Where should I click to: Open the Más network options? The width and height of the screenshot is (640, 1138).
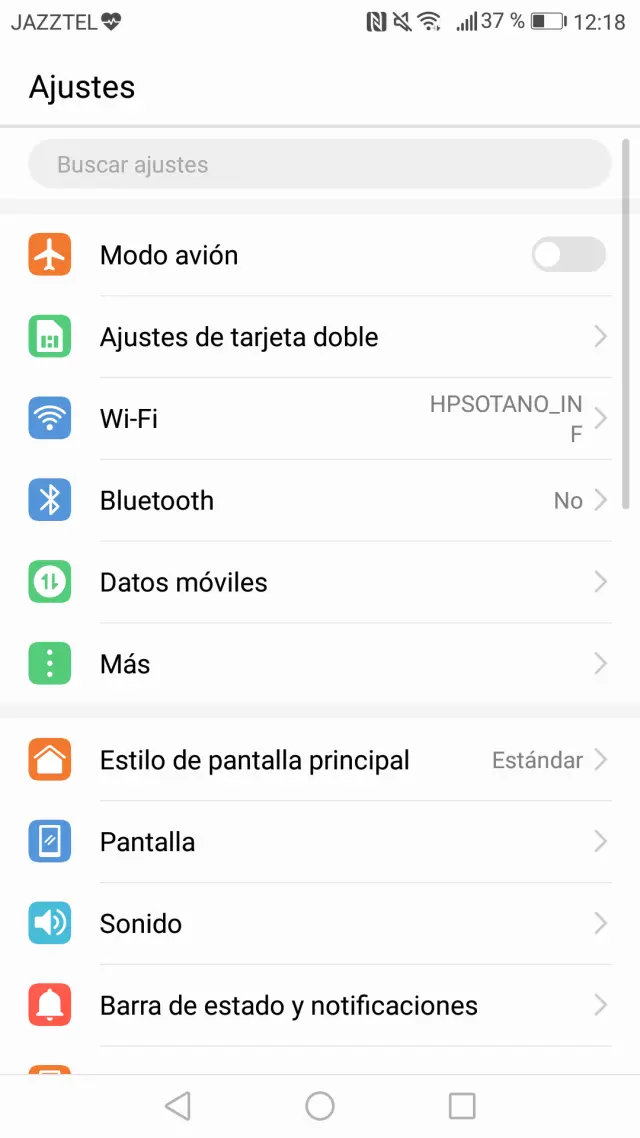(320, 664)
